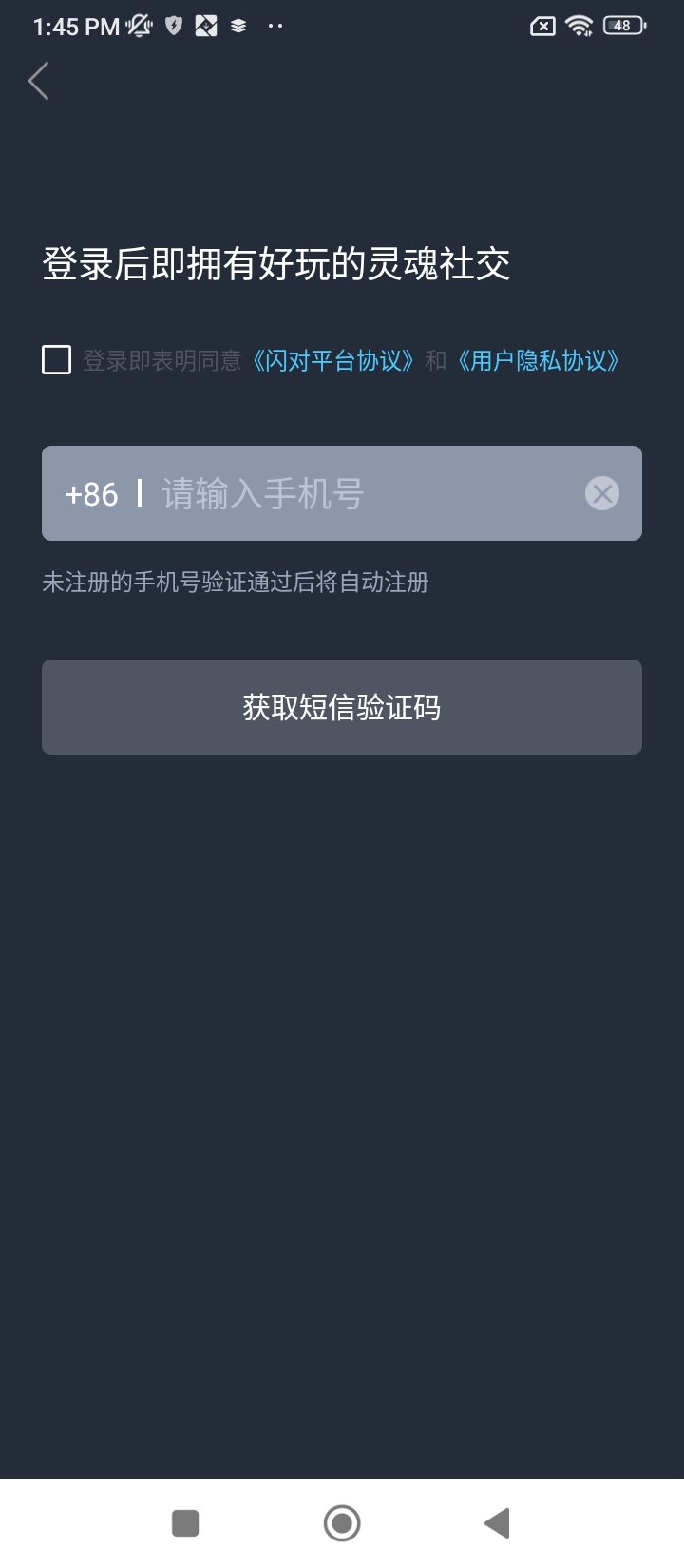The image size is (684, 1568).
Task: Clear the phone number field
Action: point(601,494)
